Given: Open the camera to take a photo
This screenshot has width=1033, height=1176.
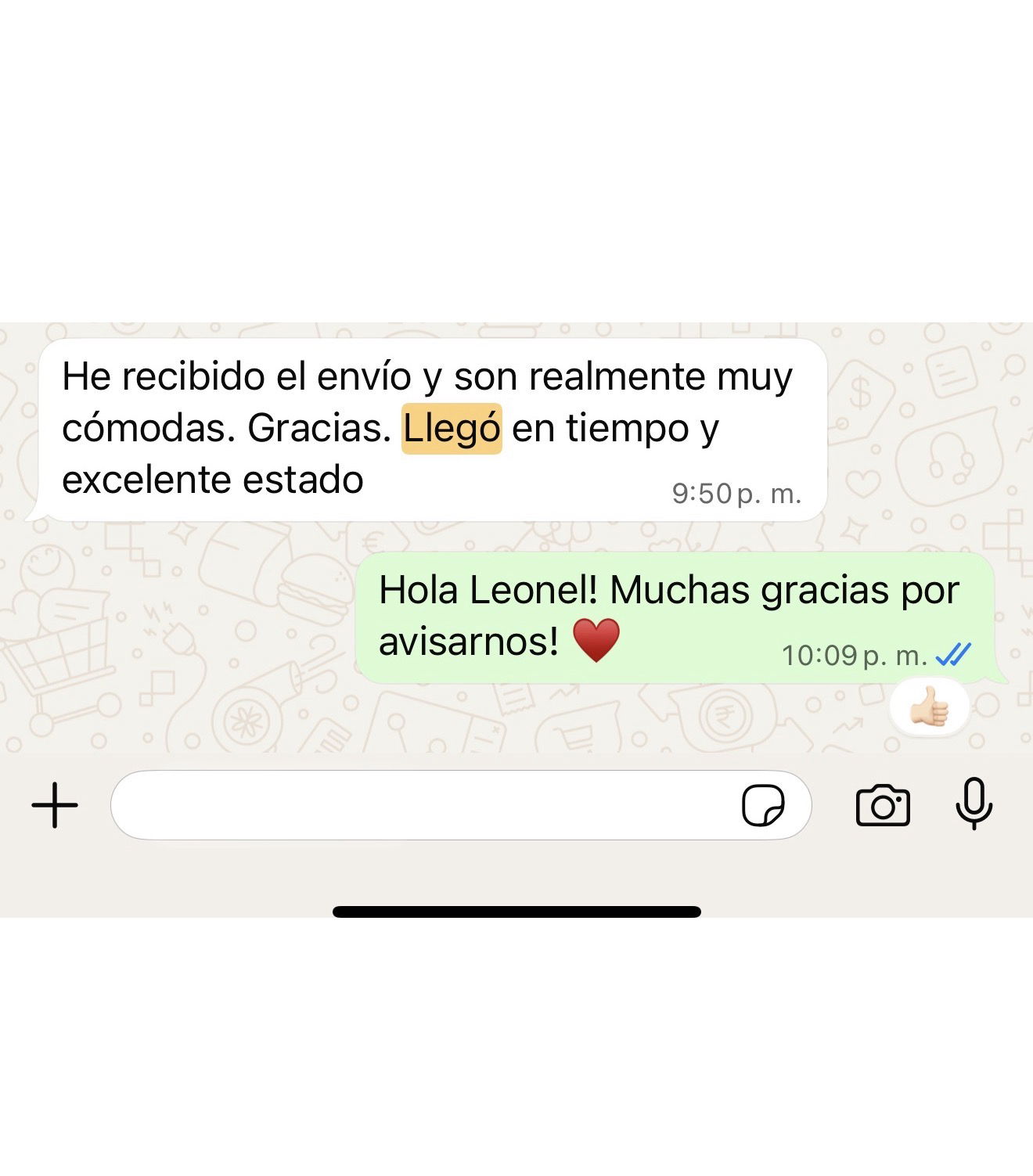Looking at the screenshot, I should tap(883, 805).
